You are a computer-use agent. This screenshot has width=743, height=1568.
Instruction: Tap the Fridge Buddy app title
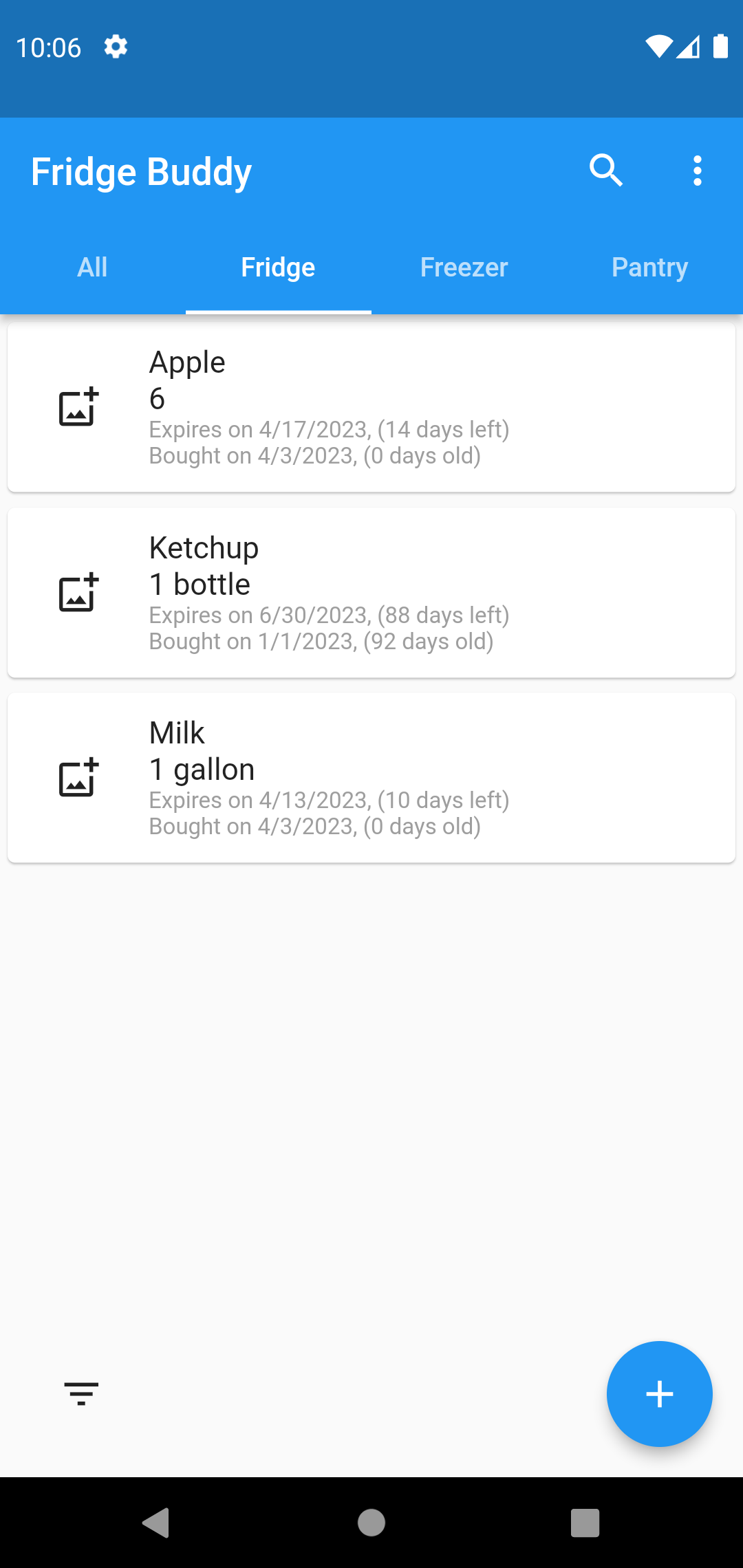(141, 171)
